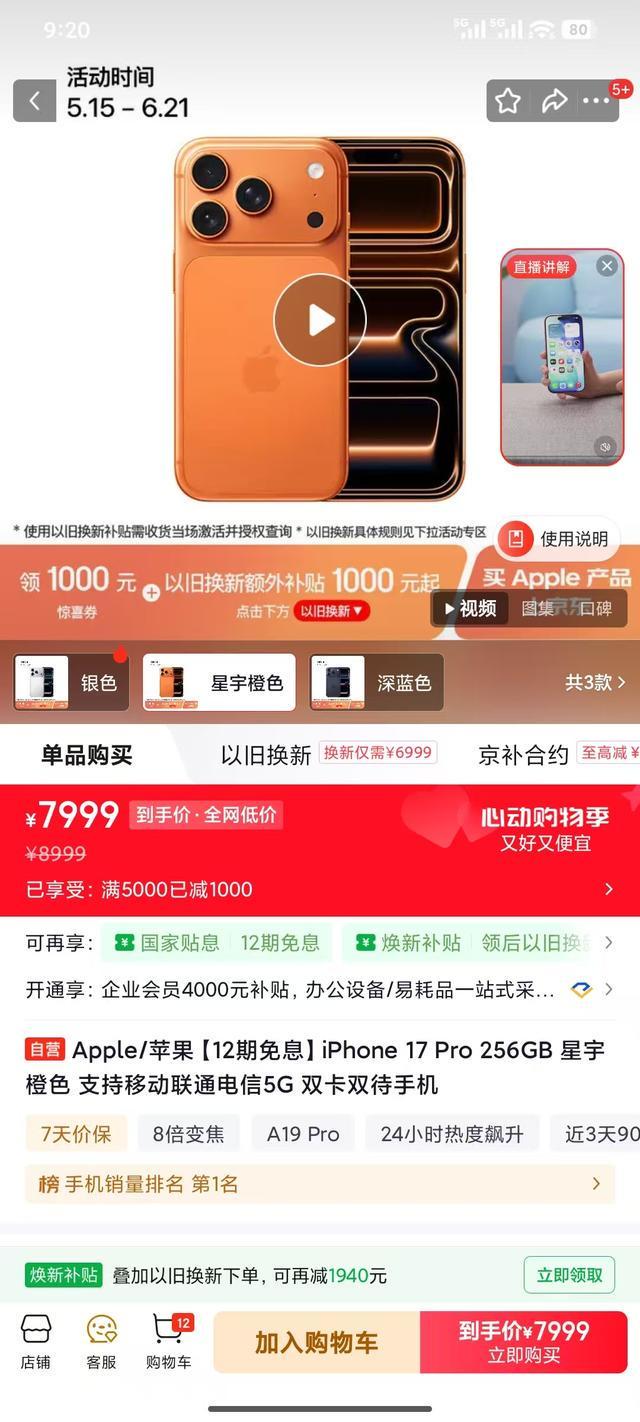Image resolution: width=640 pixels, height=1422 pixels.
Task: Go back using the top-left arrow
Action: [x=34, y=101]
